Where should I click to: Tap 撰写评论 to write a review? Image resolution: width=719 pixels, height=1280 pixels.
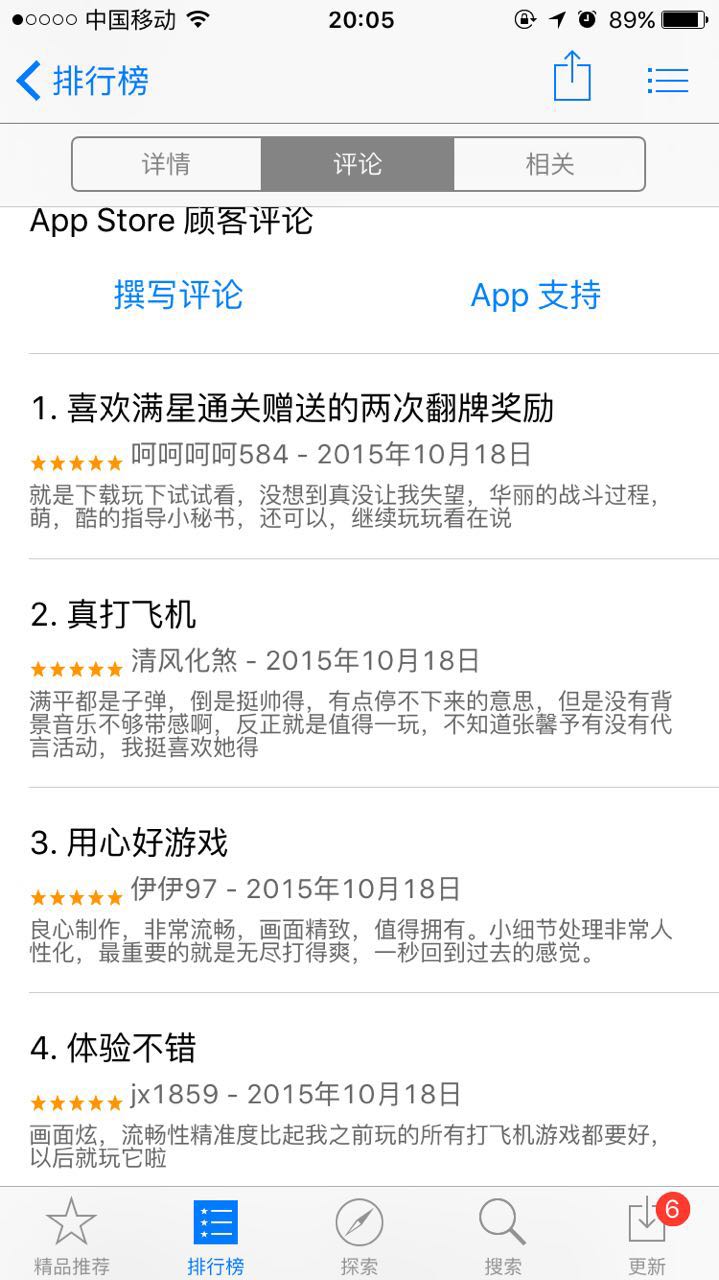(178, 295)
